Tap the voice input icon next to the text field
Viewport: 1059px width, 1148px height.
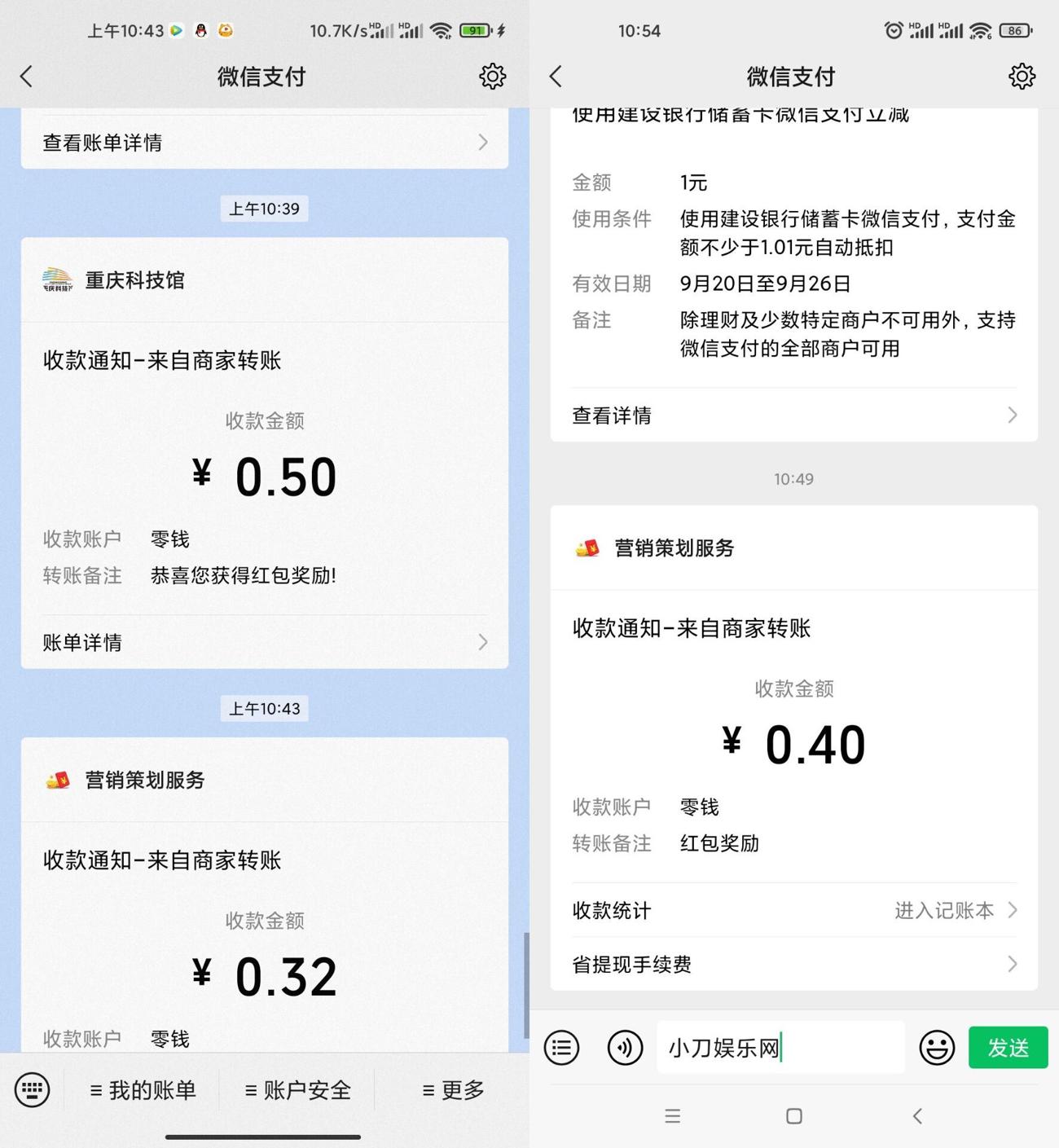(x=624, y=1047)
